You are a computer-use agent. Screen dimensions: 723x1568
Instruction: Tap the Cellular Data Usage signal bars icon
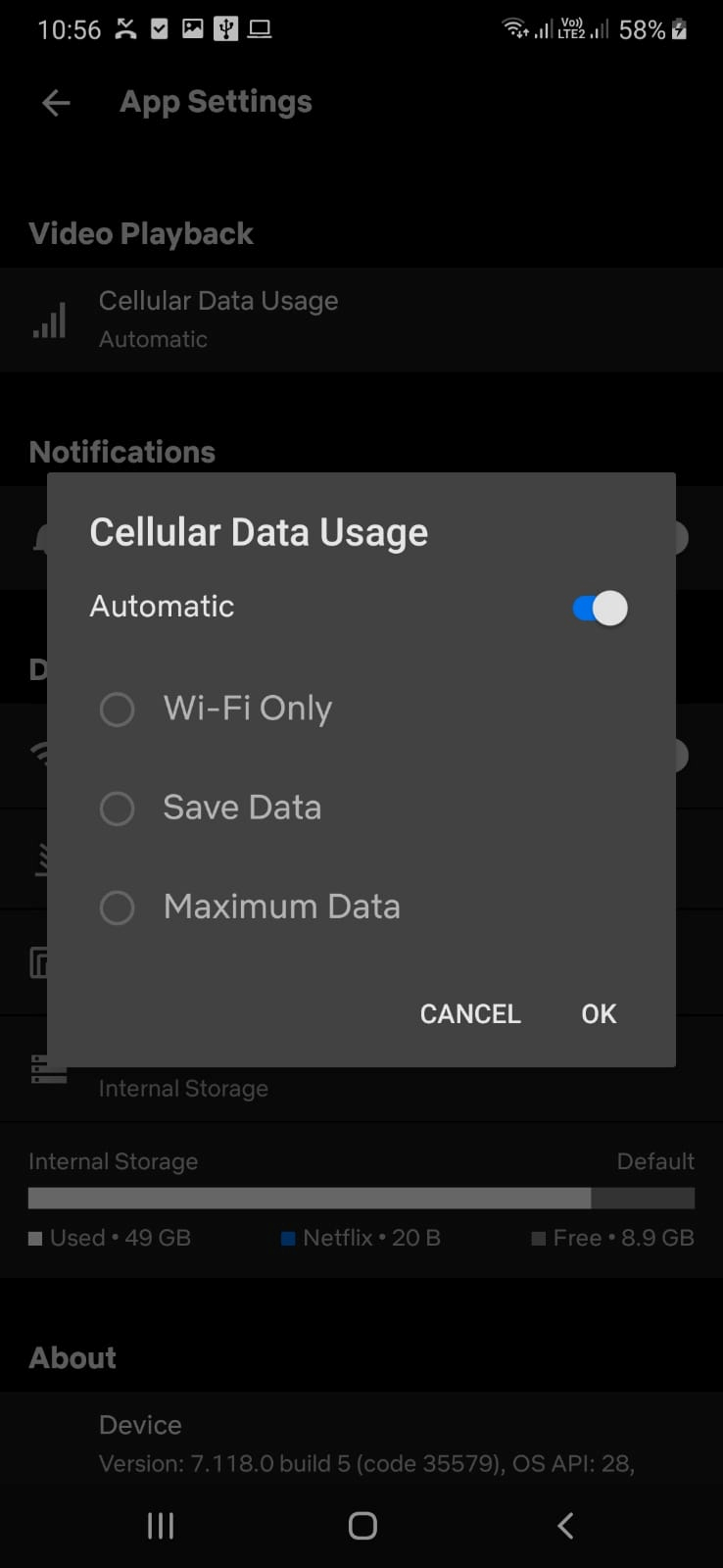coord(50,318)
